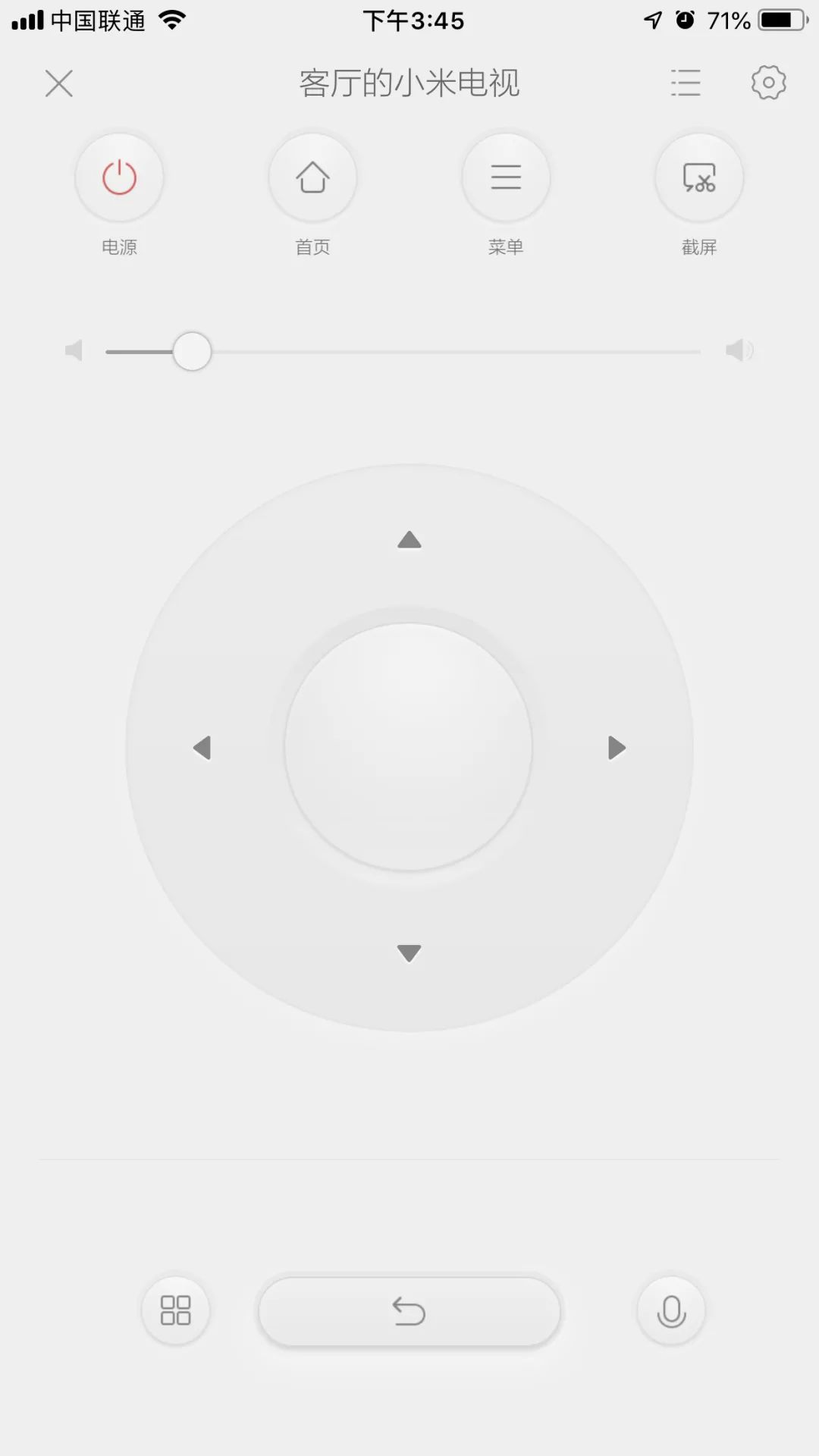Tap the up arrow on the D-pad
Image resolution: width=819 pixels, height=1456 pixels.
409,540
